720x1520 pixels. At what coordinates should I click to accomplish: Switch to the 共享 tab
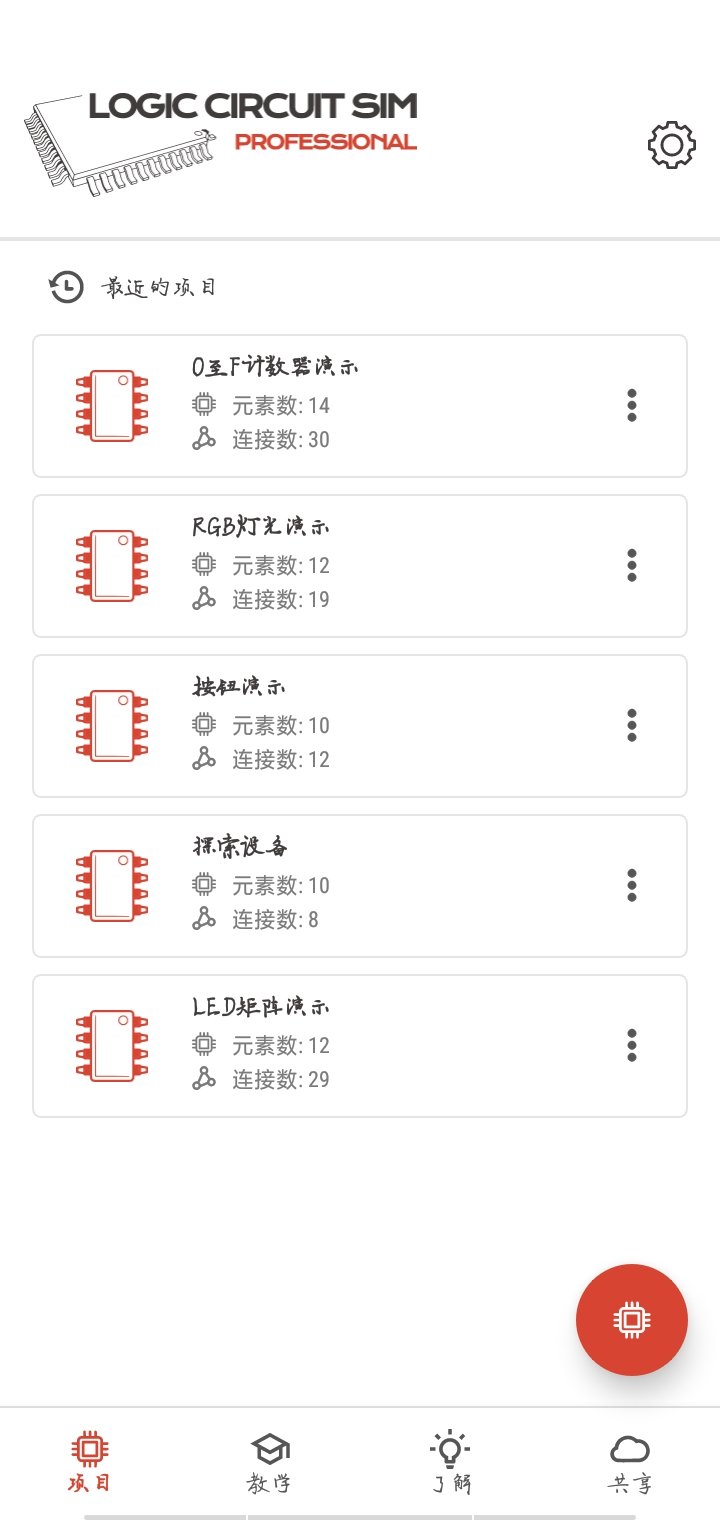coord(632,1462)
